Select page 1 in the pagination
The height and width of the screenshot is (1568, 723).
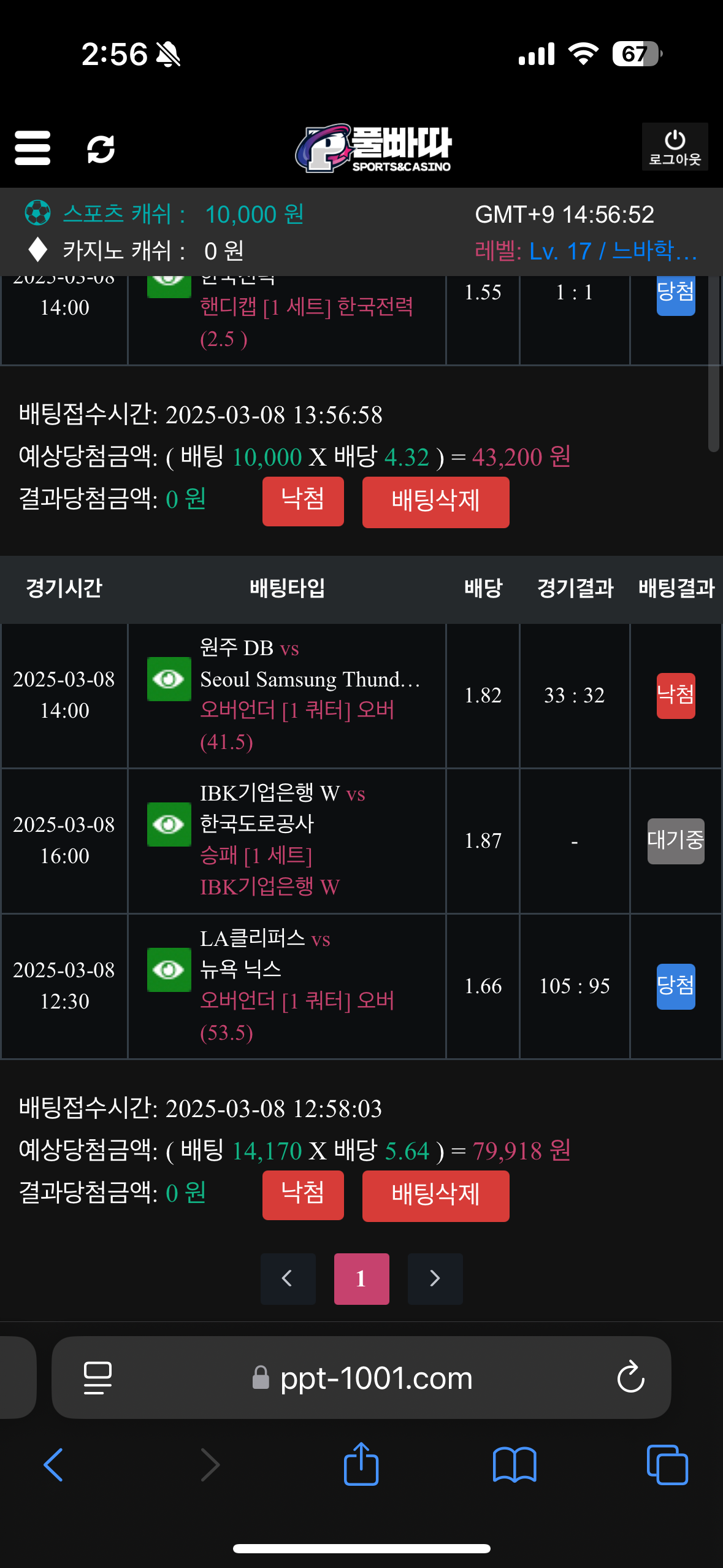(x=361, y=1278)
